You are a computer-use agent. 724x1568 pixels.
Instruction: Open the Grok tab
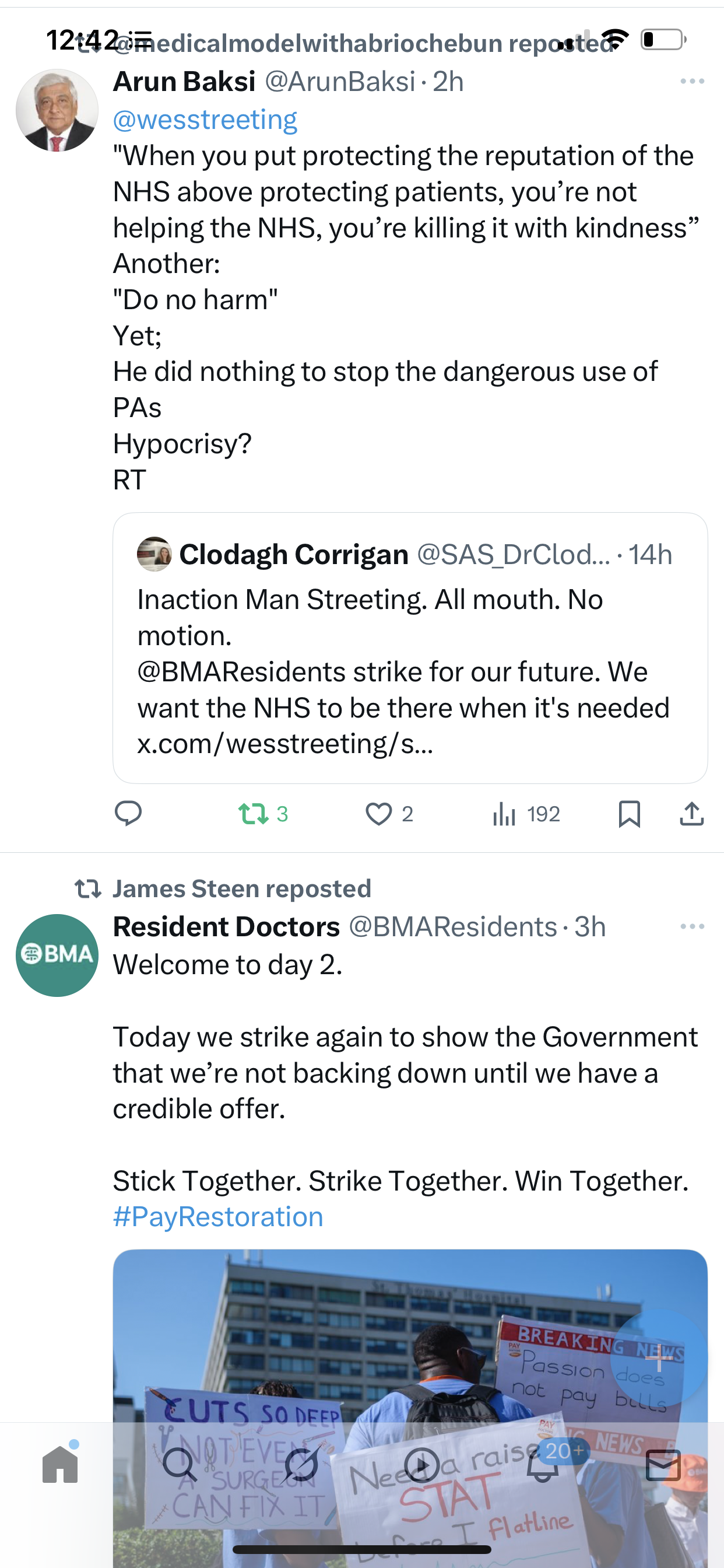pos(301,1464)
